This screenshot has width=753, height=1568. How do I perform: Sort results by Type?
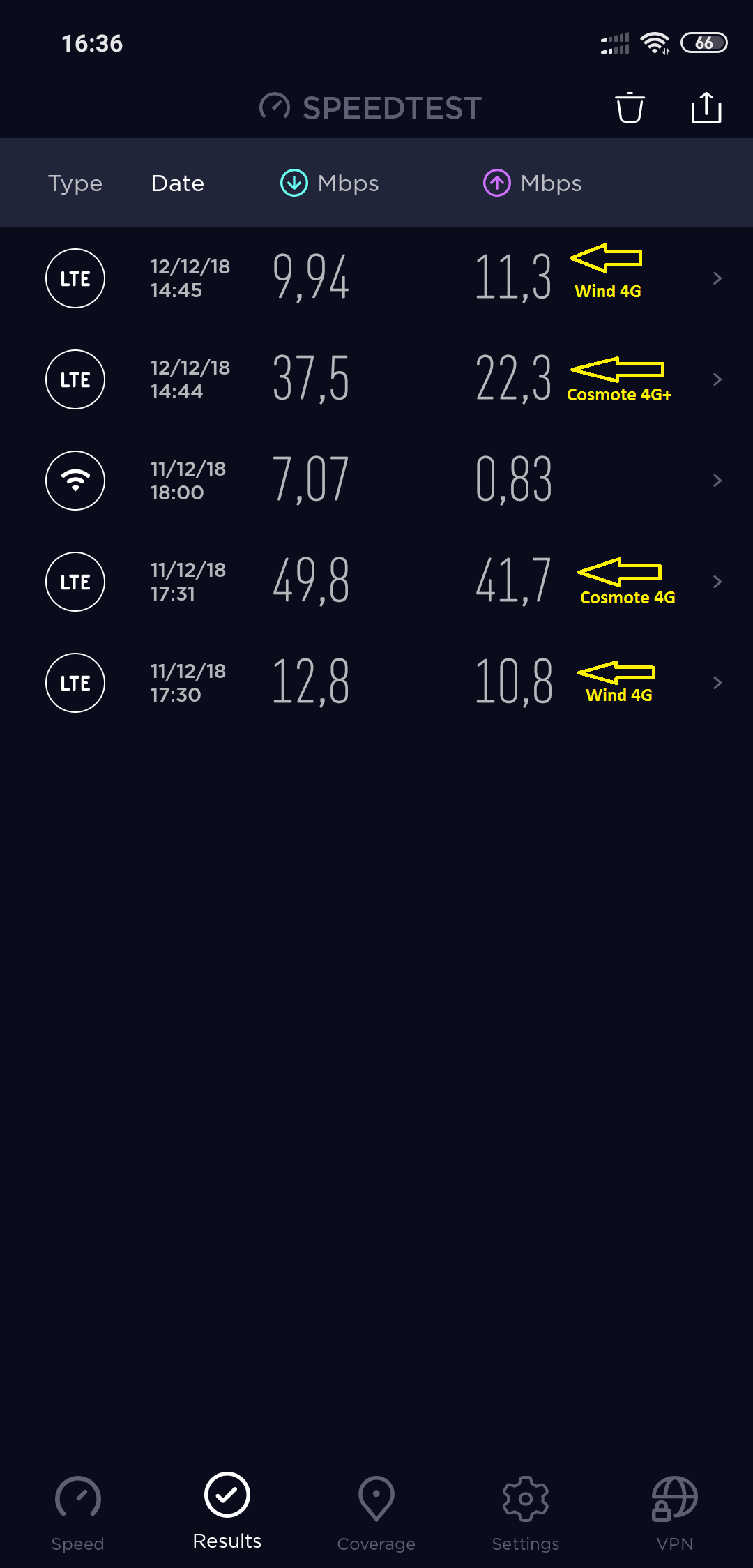[x=75, y=183]
